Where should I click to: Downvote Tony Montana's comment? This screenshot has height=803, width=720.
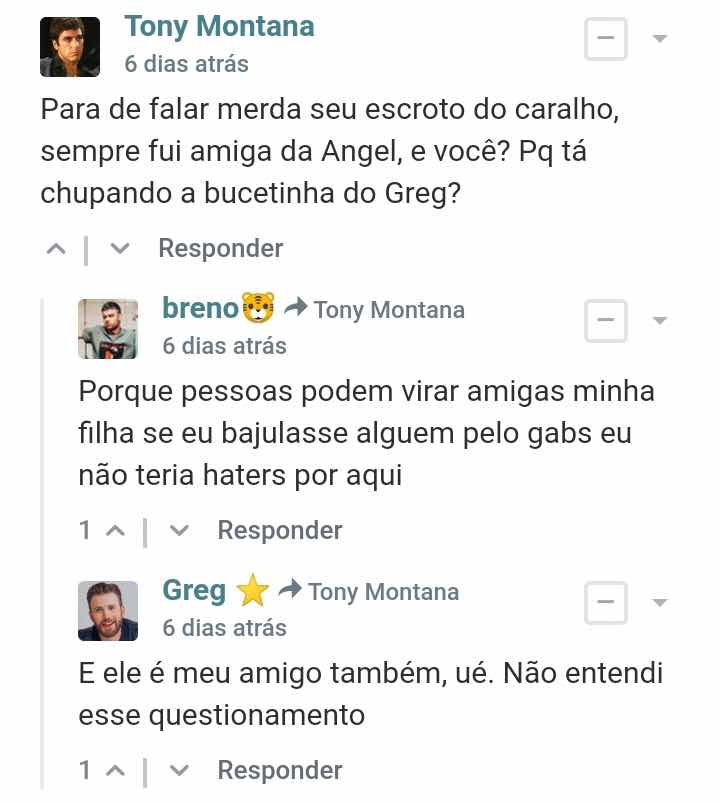120,249
